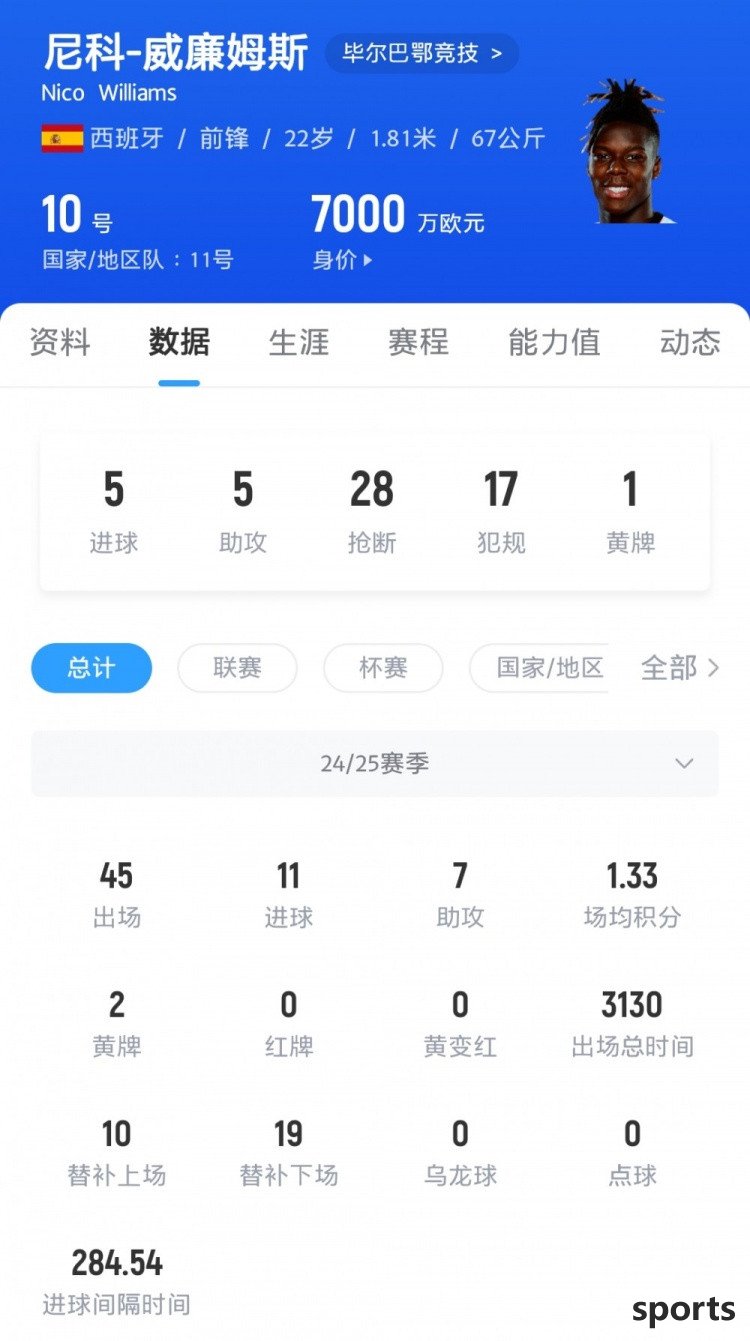Select the 数据 tab
This screenshot has width=750, height=1341.
point(179,342)
